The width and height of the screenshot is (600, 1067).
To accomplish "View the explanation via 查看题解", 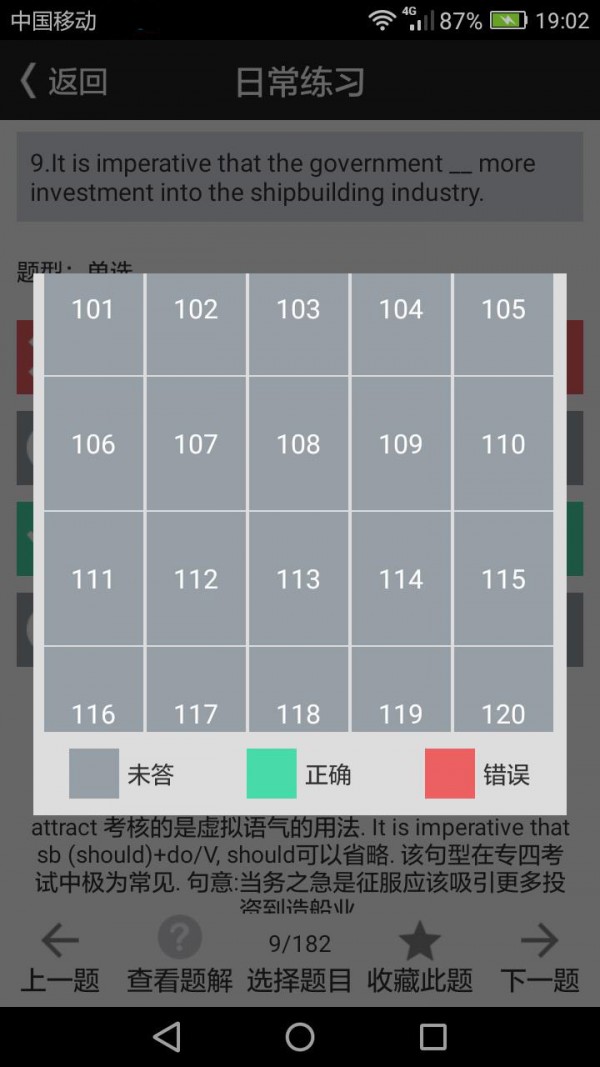I will [x=180, y=958].
